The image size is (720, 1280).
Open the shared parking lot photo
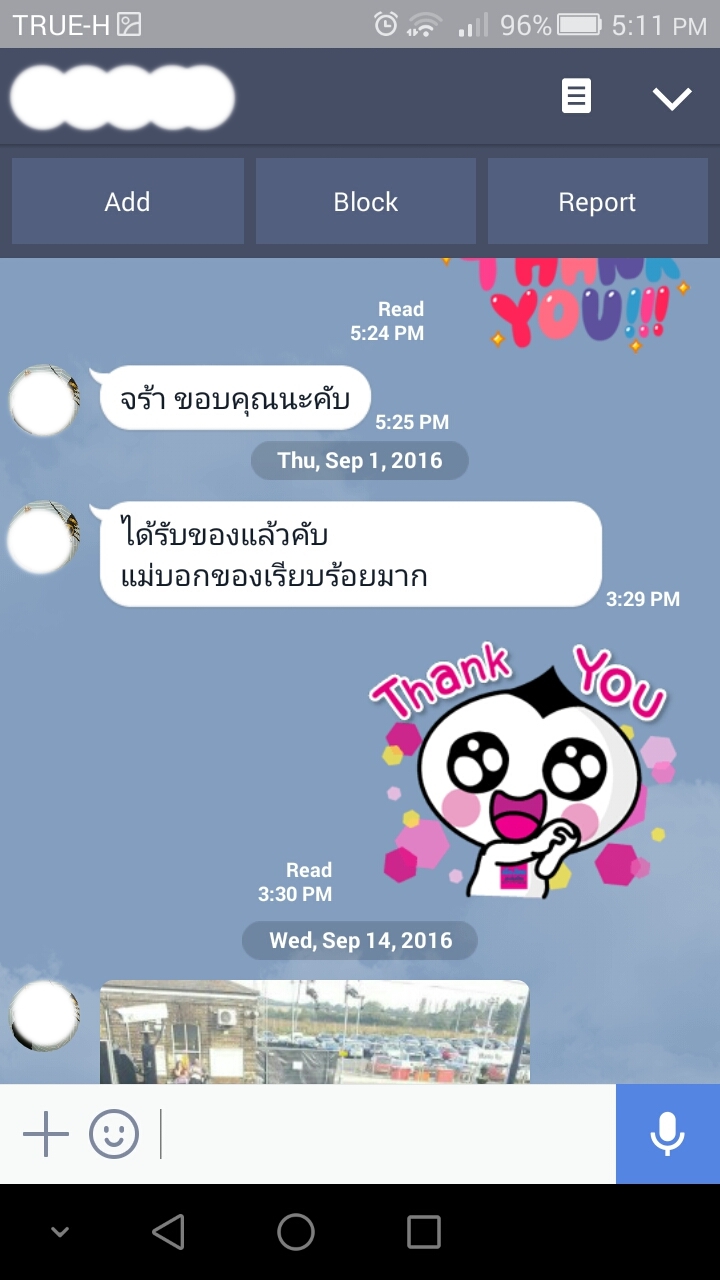(314, 1032)
